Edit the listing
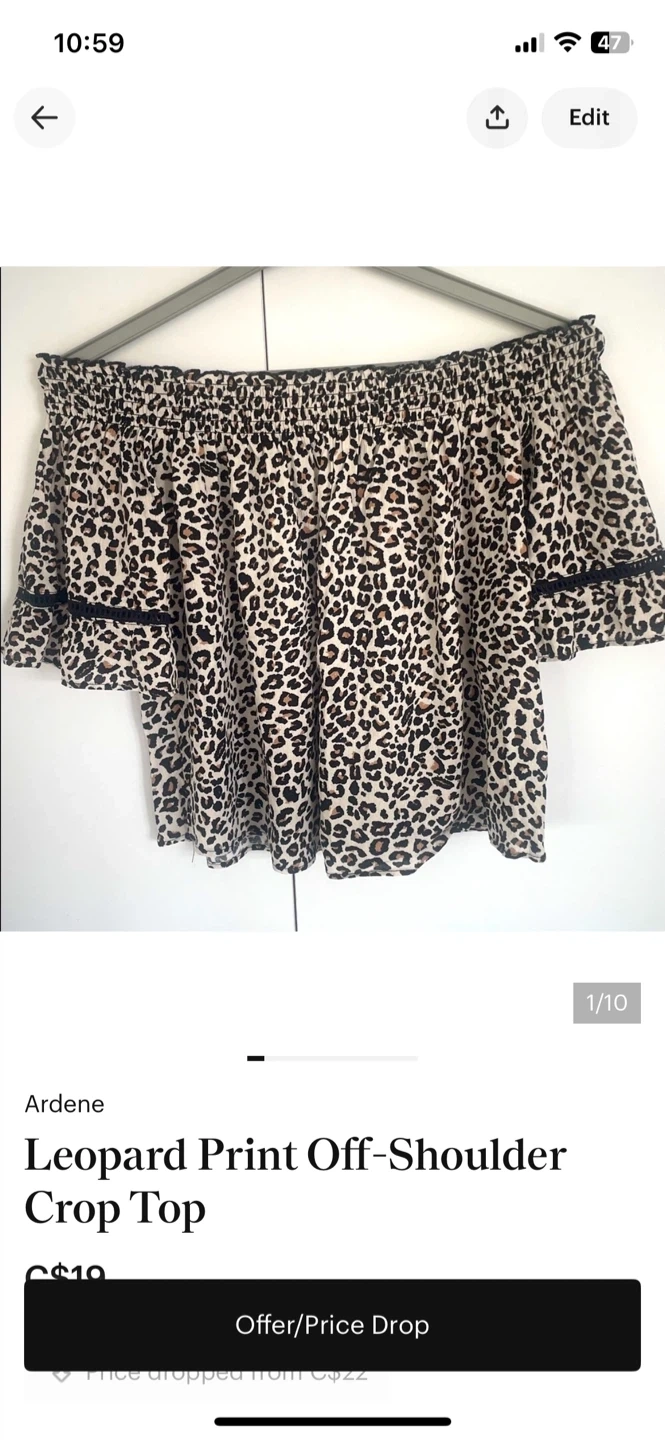The width and height of the screenshot is (665, 1440). 589,118
